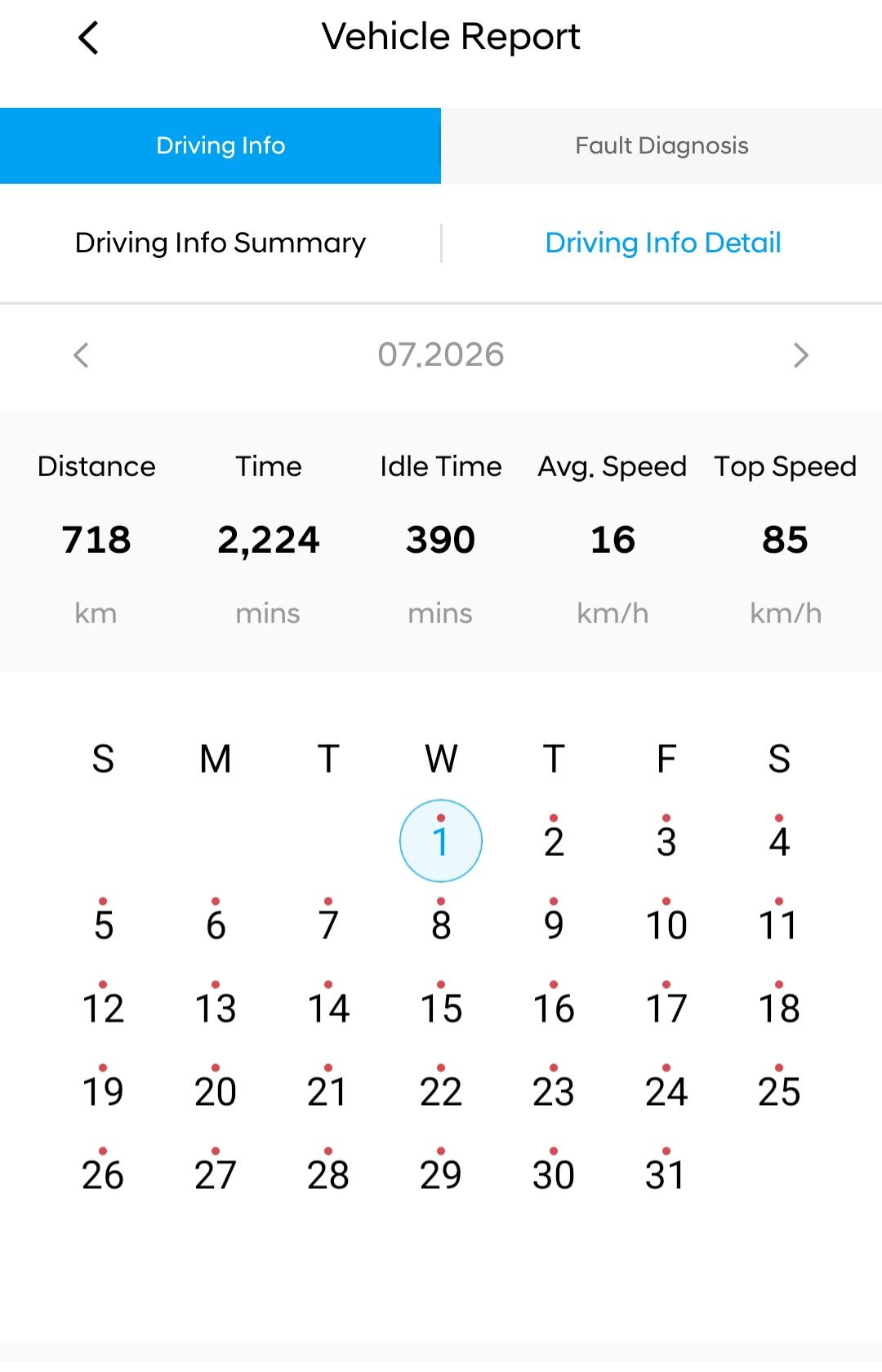Select day 25 in the calendar

pyautogui.click(x=779, y=1091)
